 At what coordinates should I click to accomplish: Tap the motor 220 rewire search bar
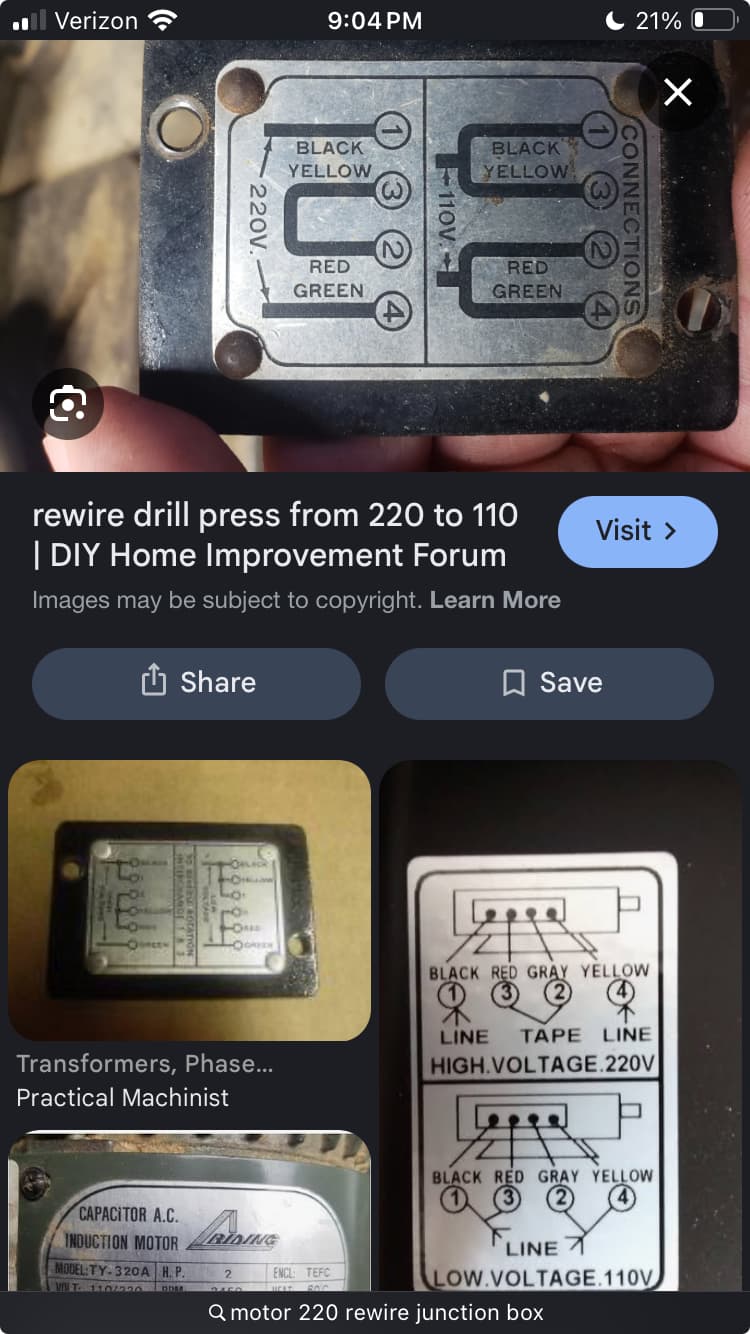coord(375,1312)
